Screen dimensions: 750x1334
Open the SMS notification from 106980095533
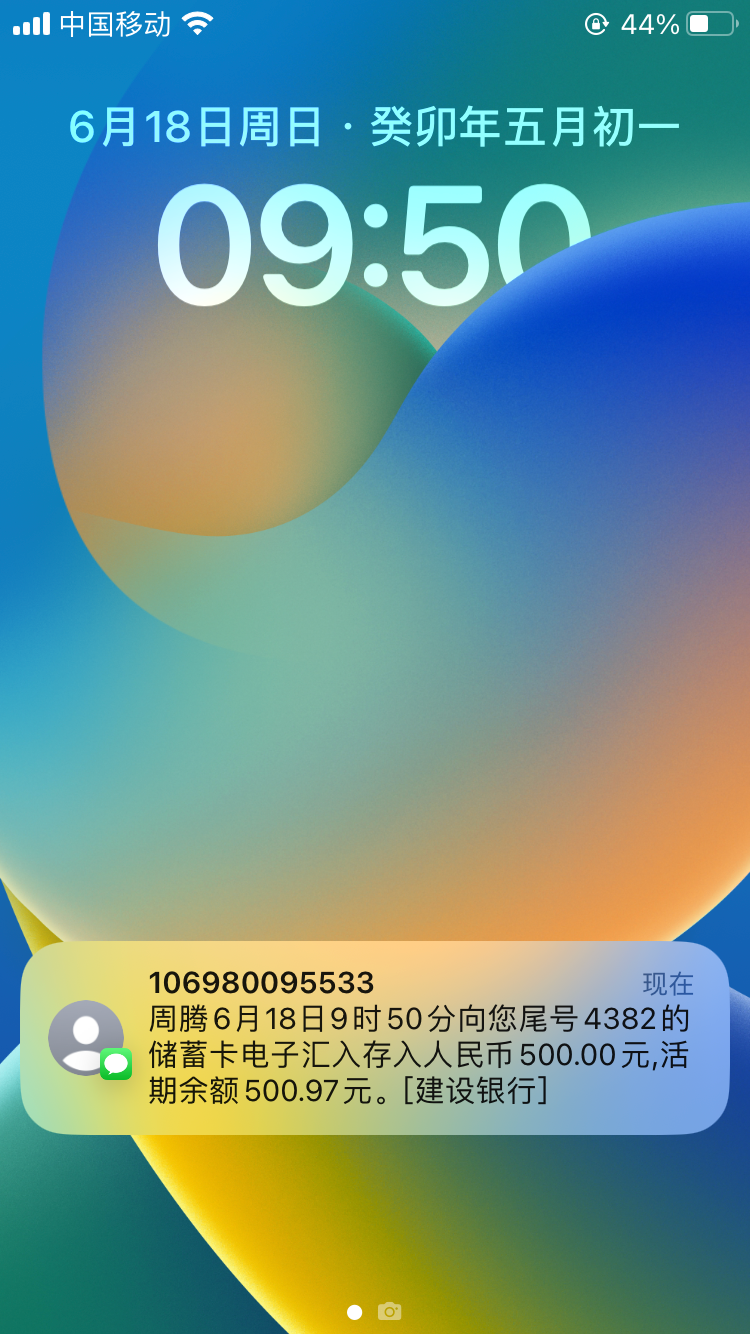point(375,1038)
